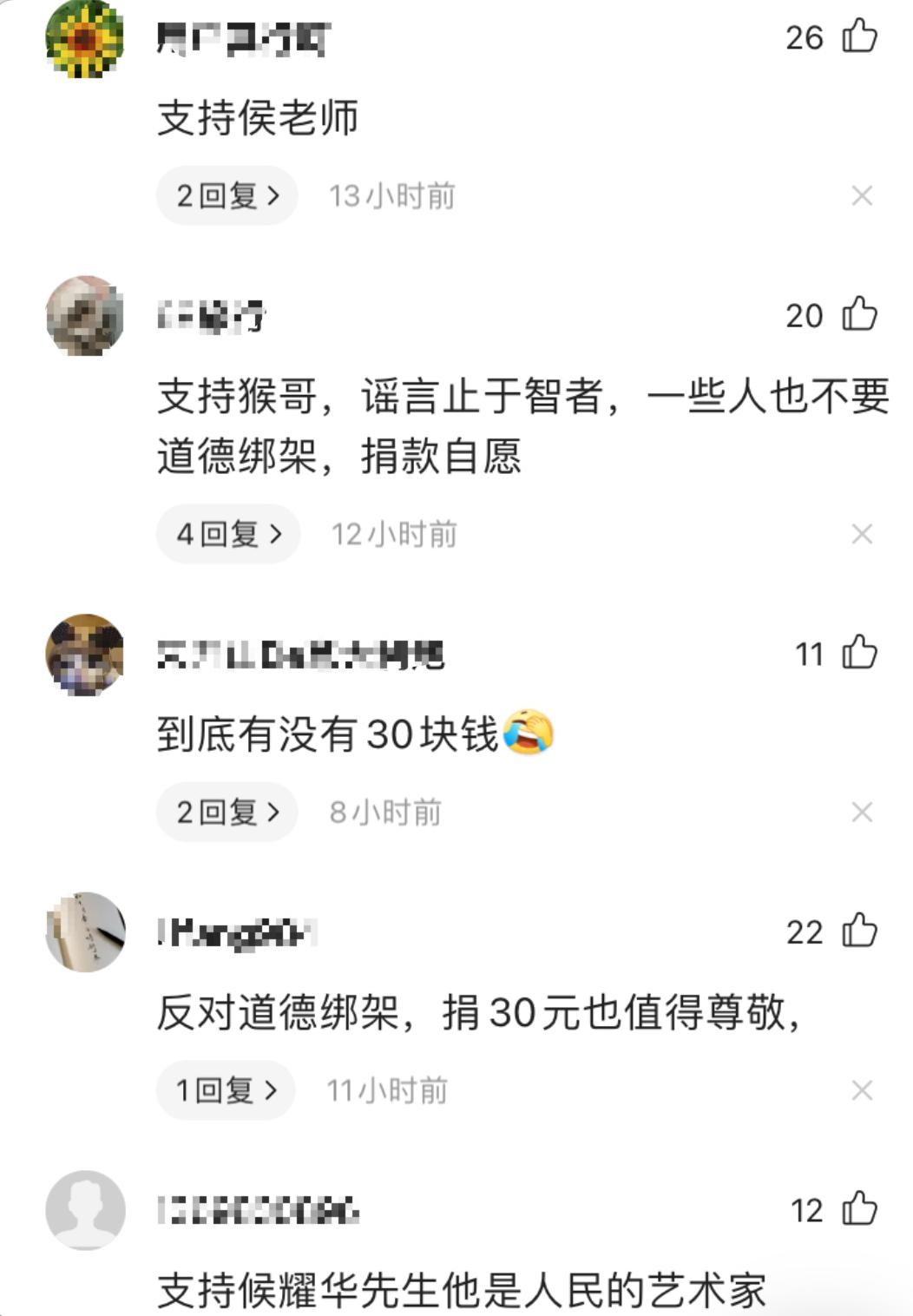Screen dimensions: 913x1316
Task: Dismiss the comment posted 11小时前
Action: (x=861, y=1090)
